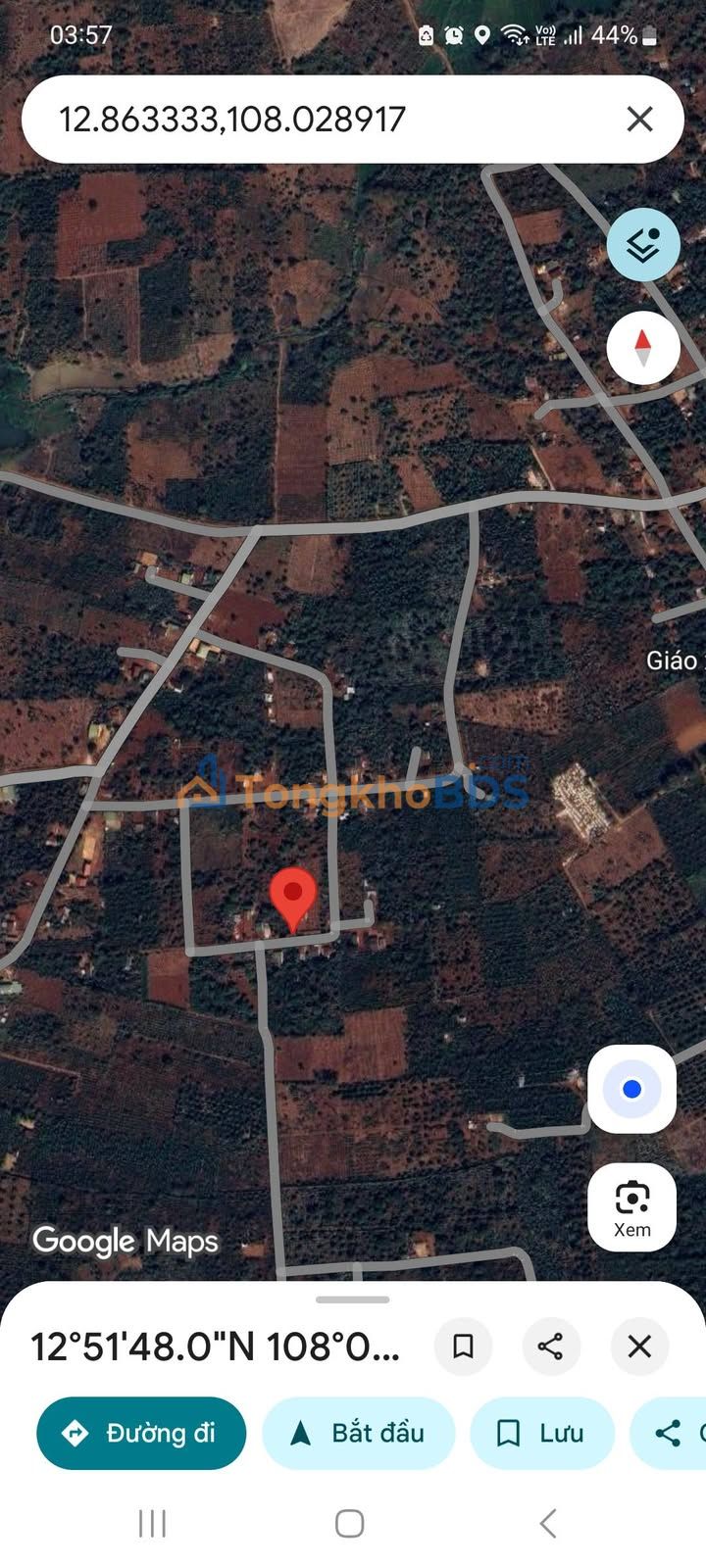Open the map layers selector
The height and width of the screenshot is (1568, 706).
click(643, 244)
